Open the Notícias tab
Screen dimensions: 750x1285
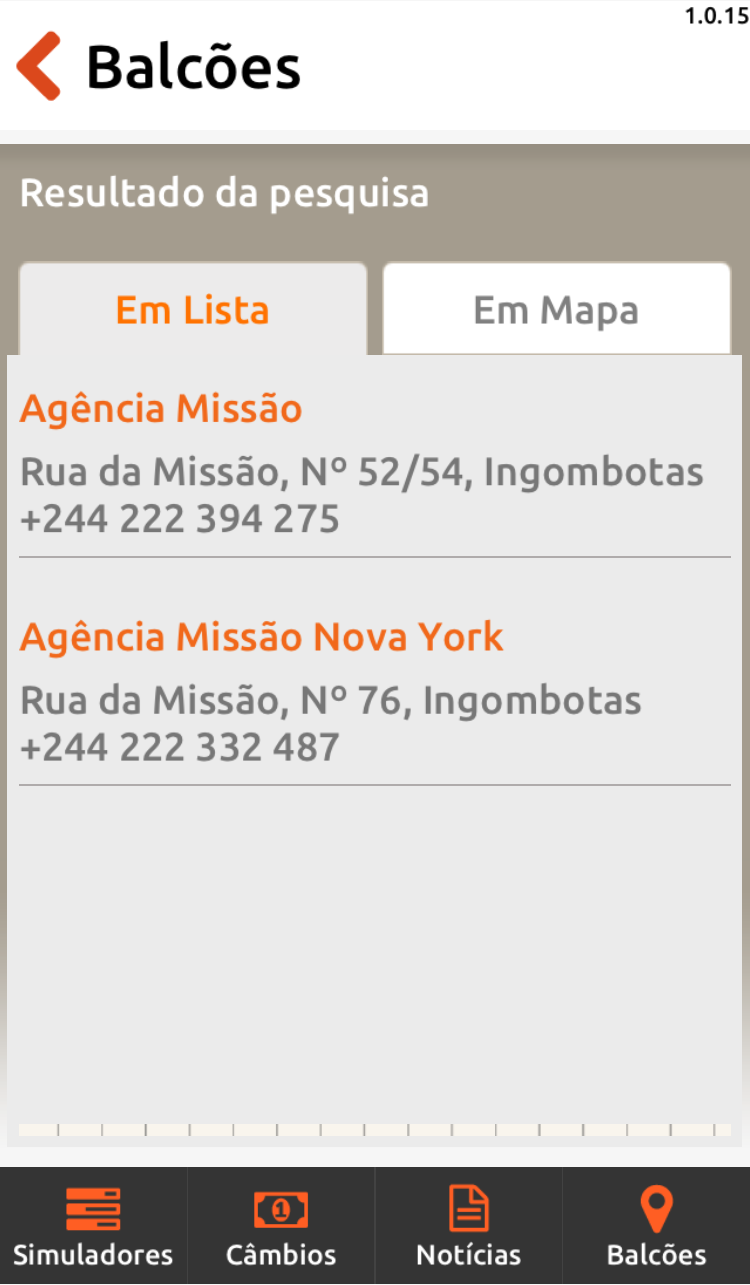coord(468,1226)
